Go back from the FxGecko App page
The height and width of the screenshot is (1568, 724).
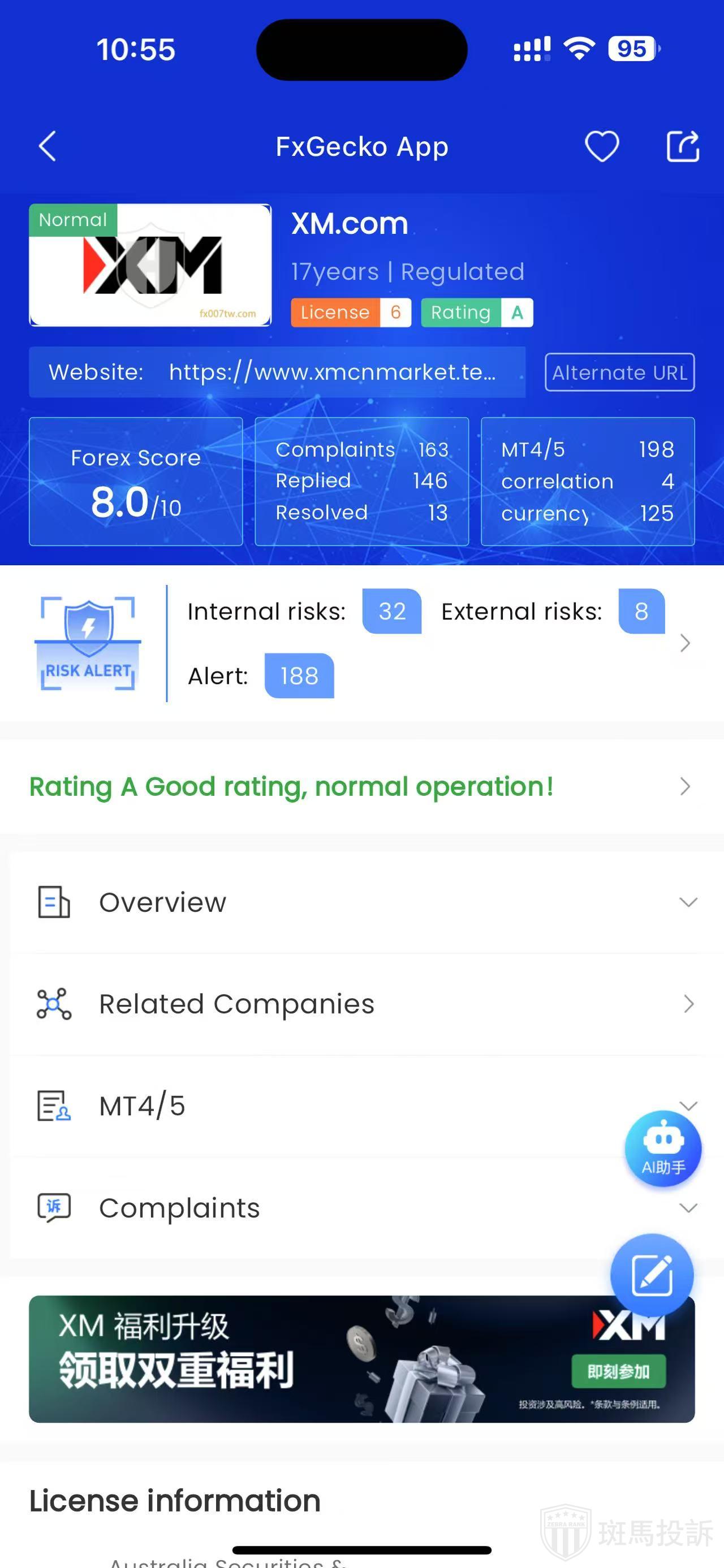point(48,147)
